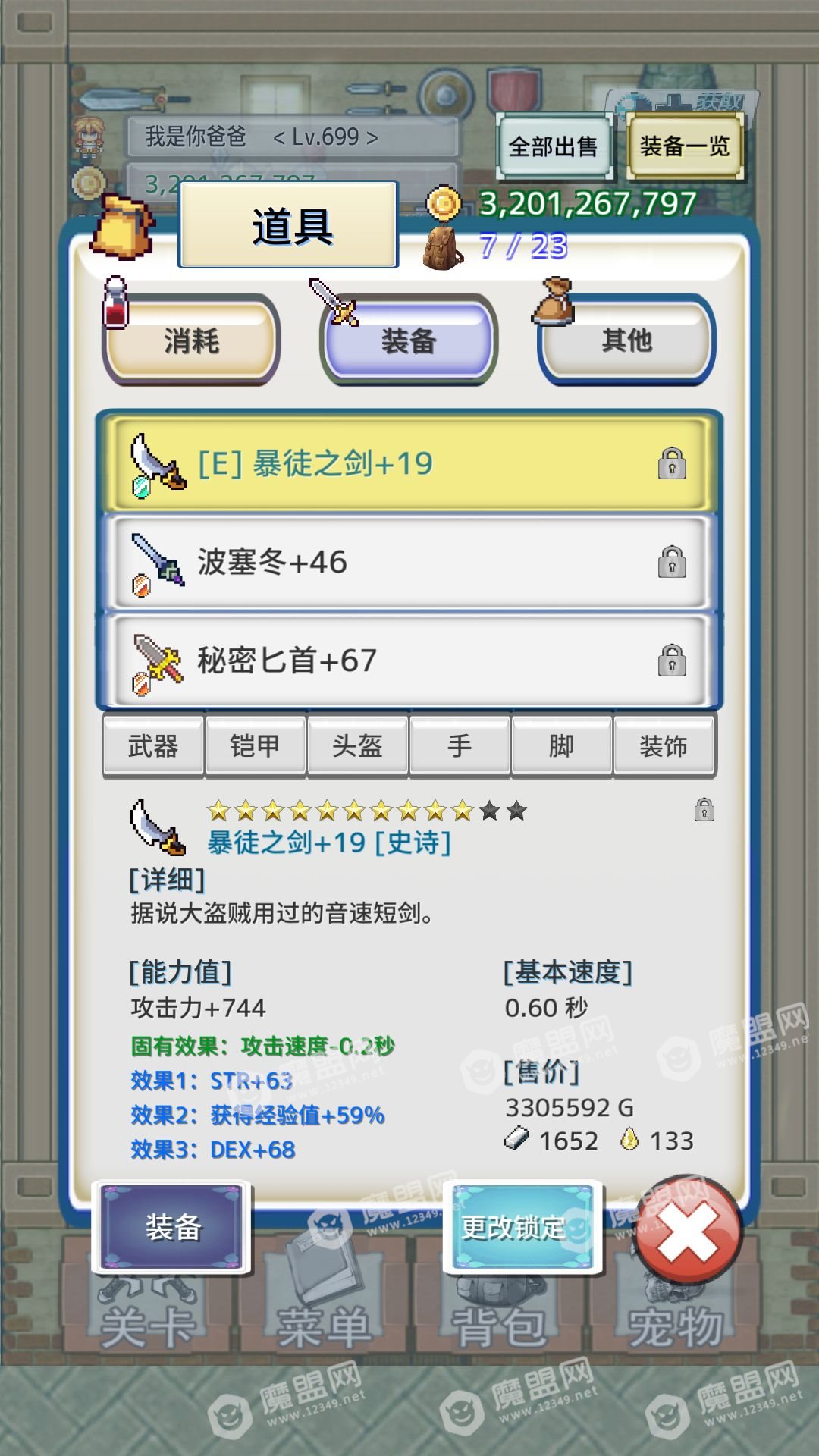Close the item panel with red X
819x1456 pixels.
pyautogui.click(x=689, y=1230)
